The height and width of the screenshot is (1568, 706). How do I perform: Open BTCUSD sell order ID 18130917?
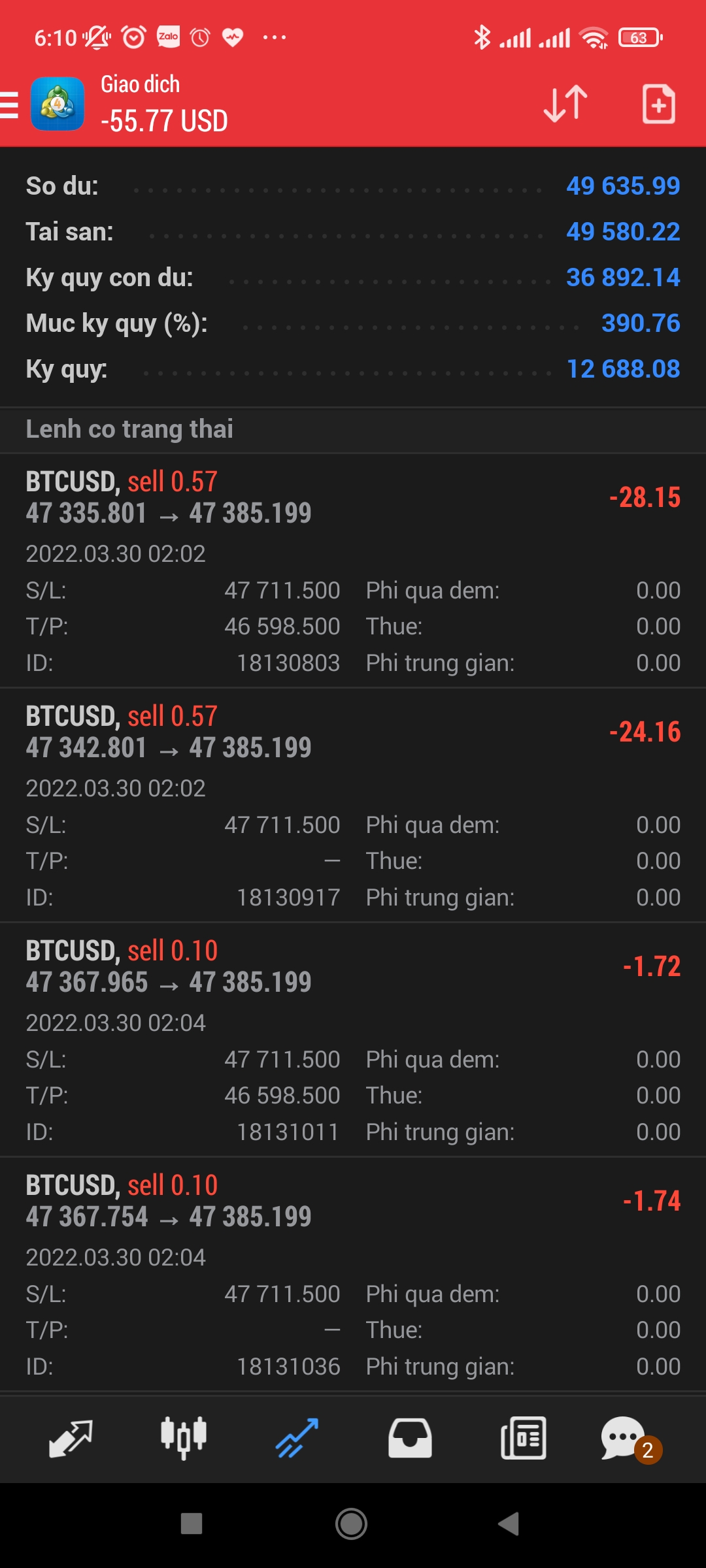(x=353, y=805)
